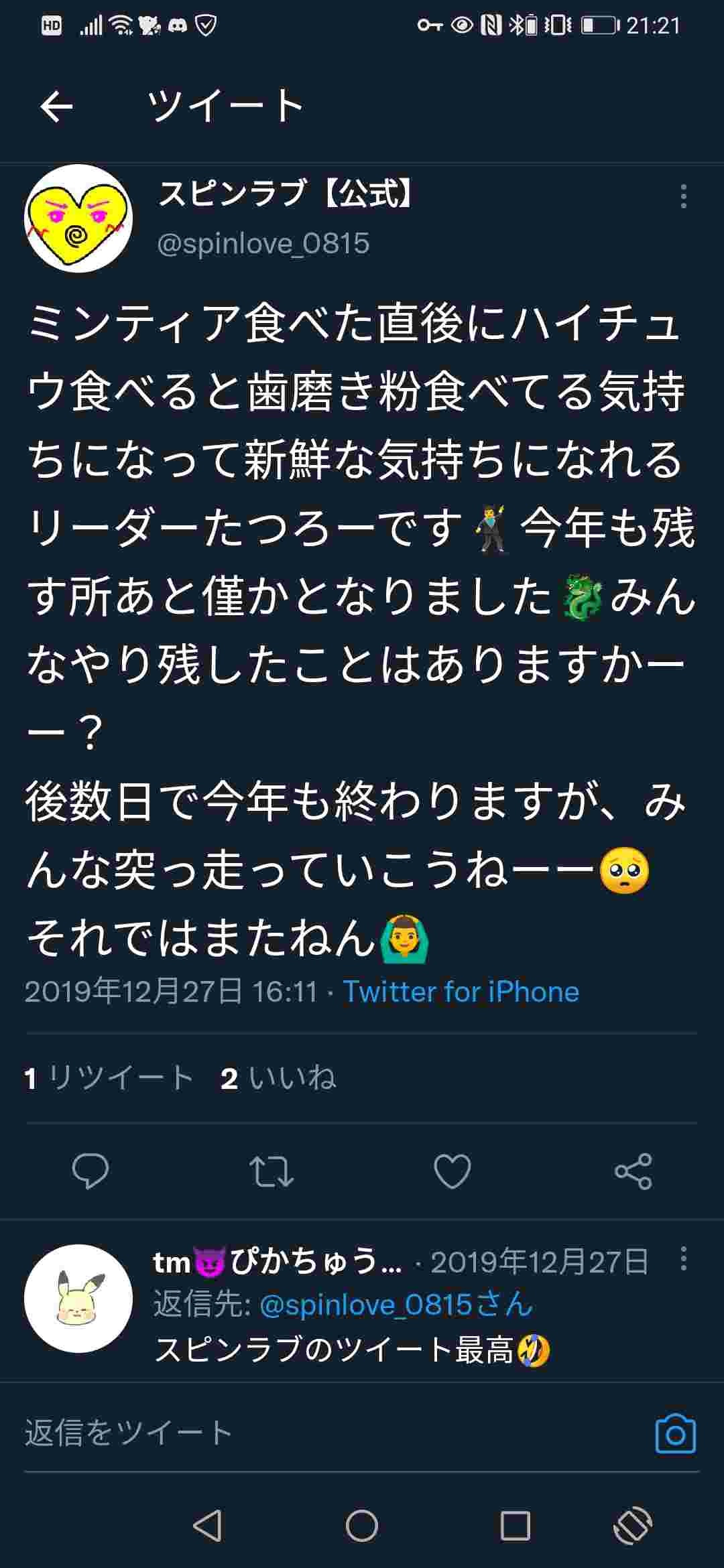The height and width of the screenshot is (1568, 724).
Task: Like the スピンラブ tweet
Action: point(452,1171)
